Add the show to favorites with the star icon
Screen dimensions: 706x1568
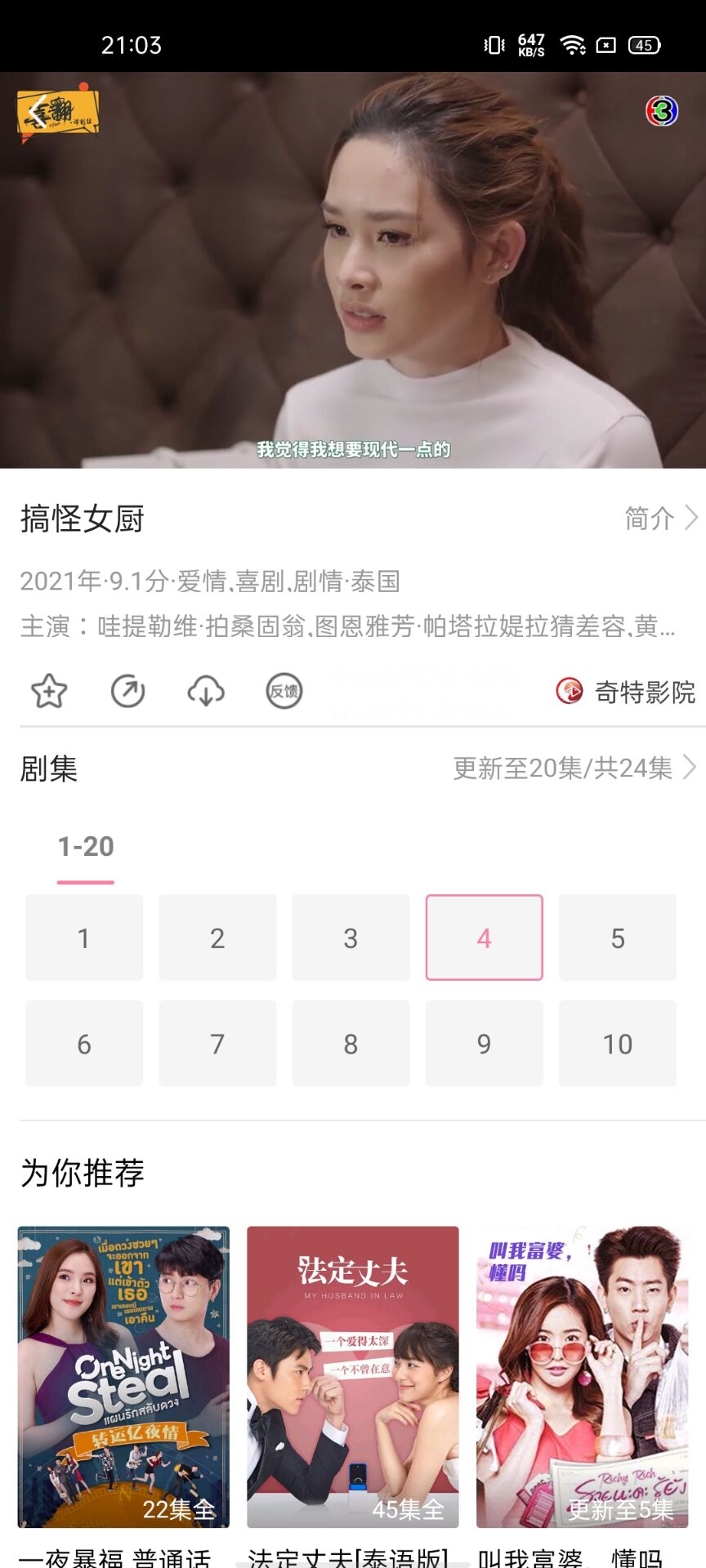click(x=49, y=691)
